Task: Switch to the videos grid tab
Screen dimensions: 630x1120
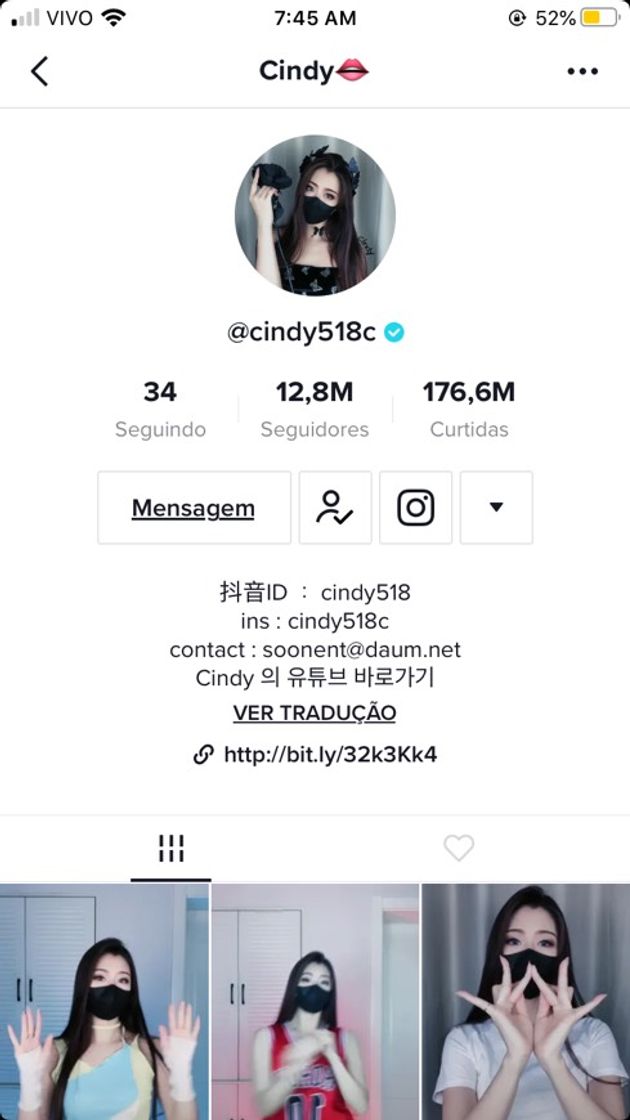Action: 171,849
